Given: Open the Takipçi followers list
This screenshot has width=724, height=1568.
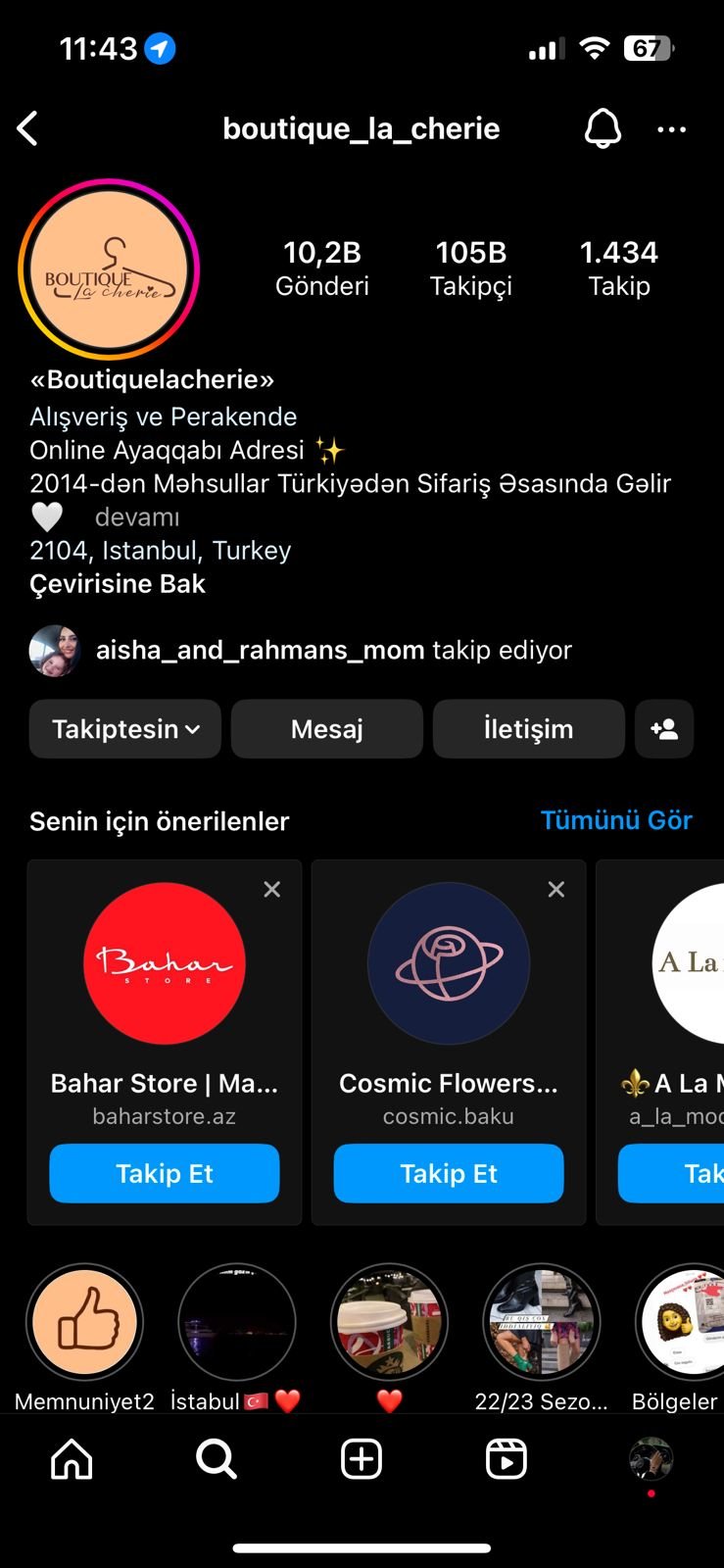Looking at the screenshot, I should click(x=470, y=268).
